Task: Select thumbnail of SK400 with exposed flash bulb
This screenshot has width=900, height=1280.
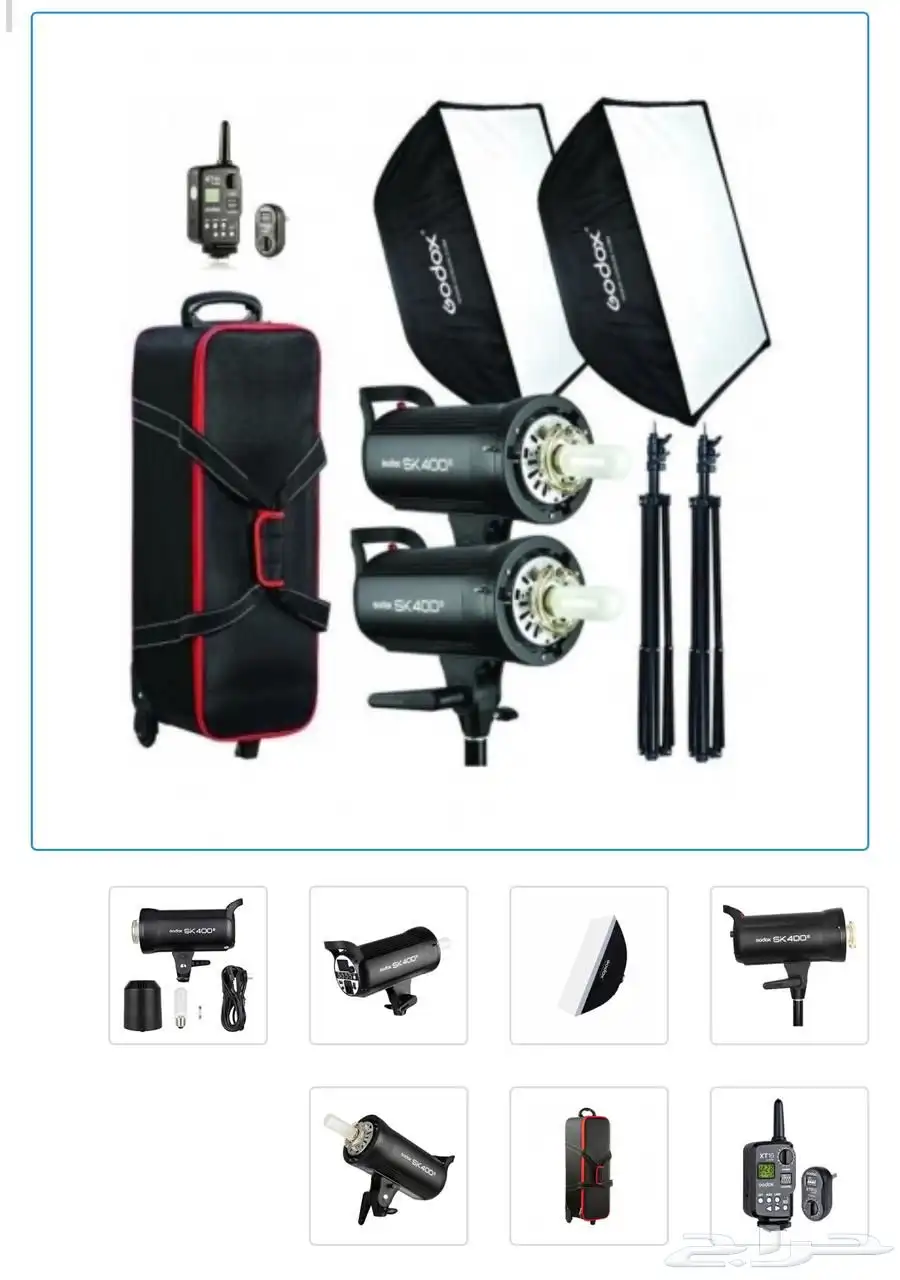Action: 388,1165
